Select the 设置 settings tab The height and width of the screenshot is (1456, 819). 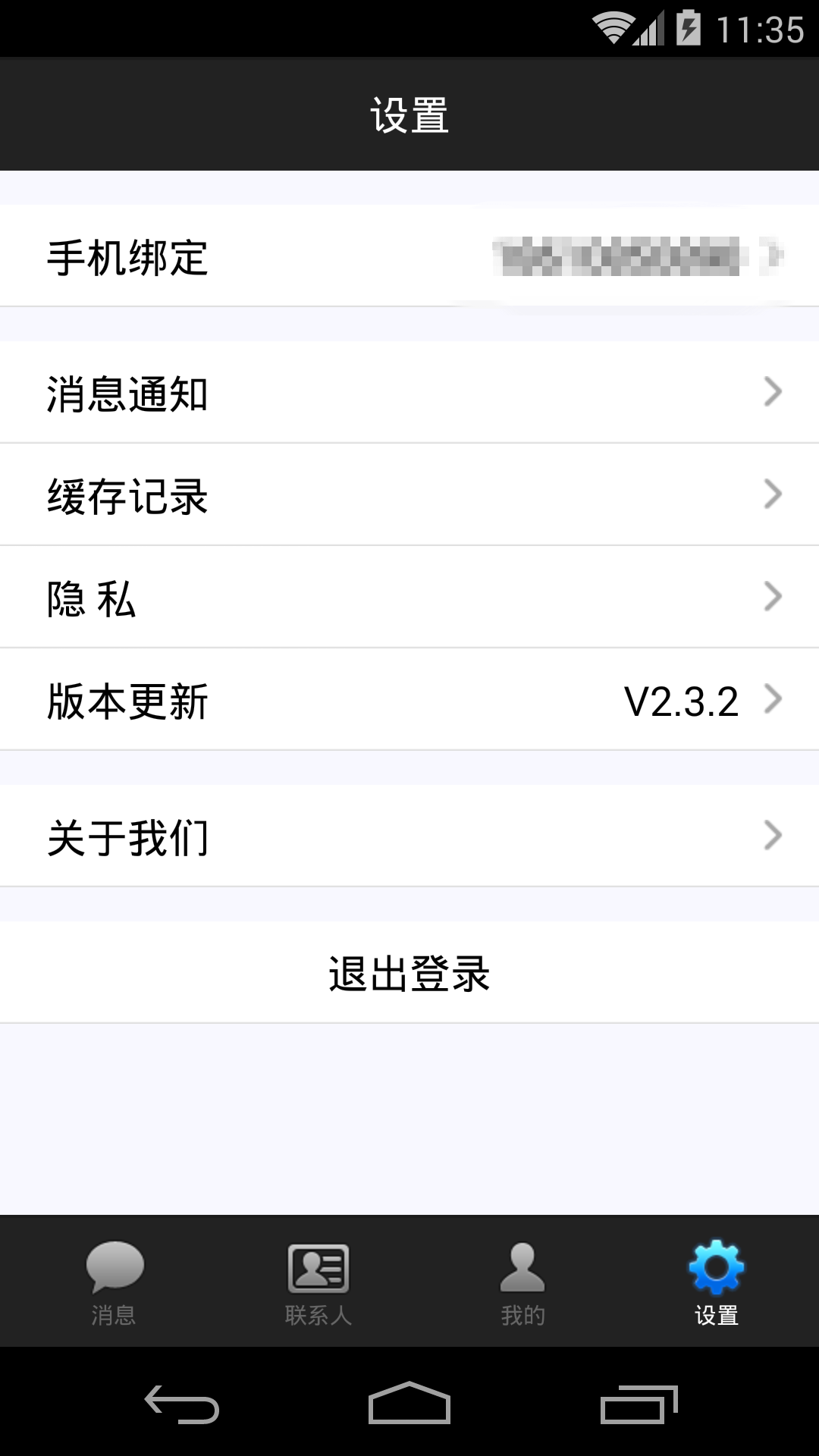pyautogui.click(x=717, y=1282)
